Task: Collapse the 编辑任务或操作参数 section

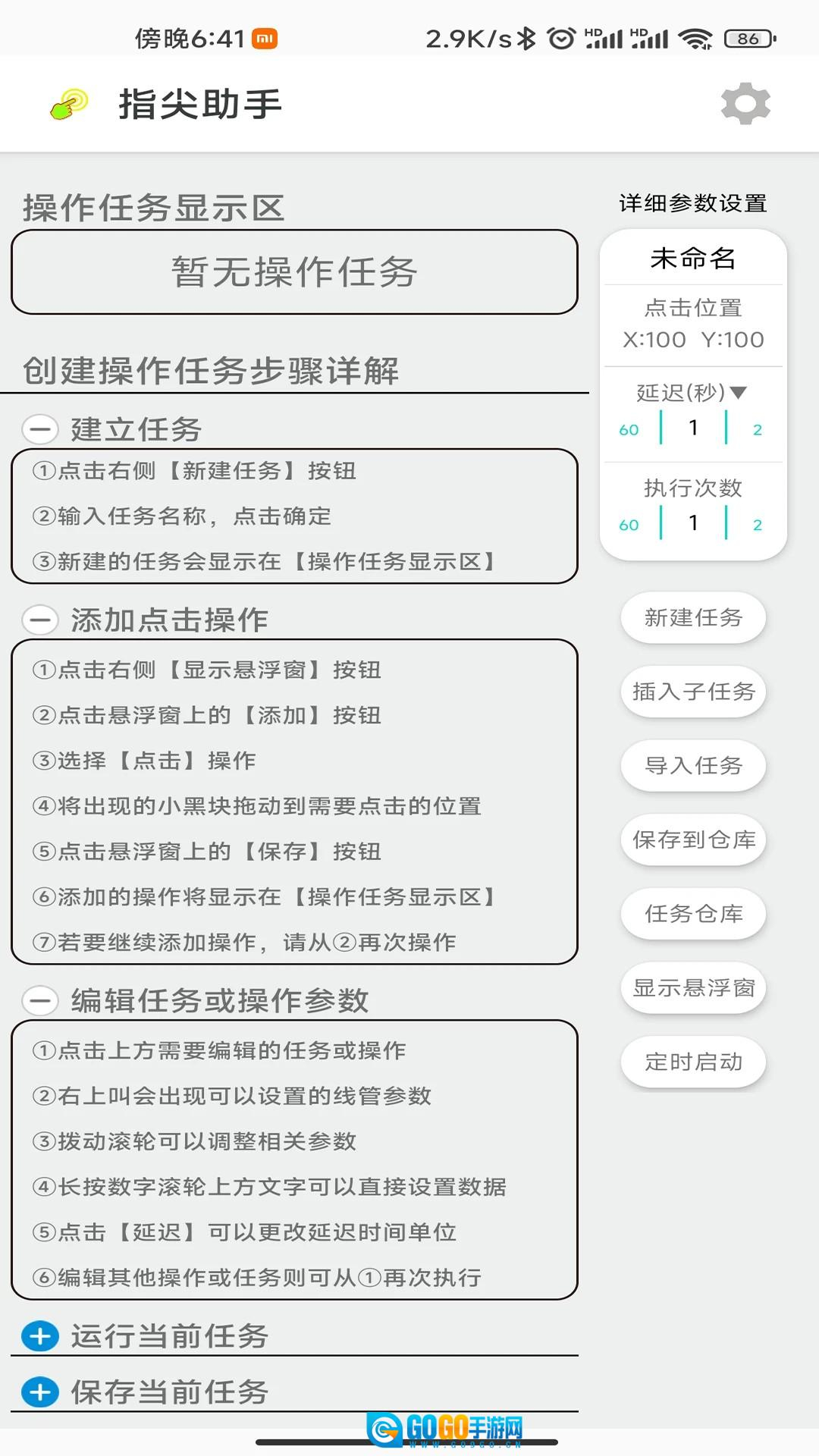Action: 40,1000
